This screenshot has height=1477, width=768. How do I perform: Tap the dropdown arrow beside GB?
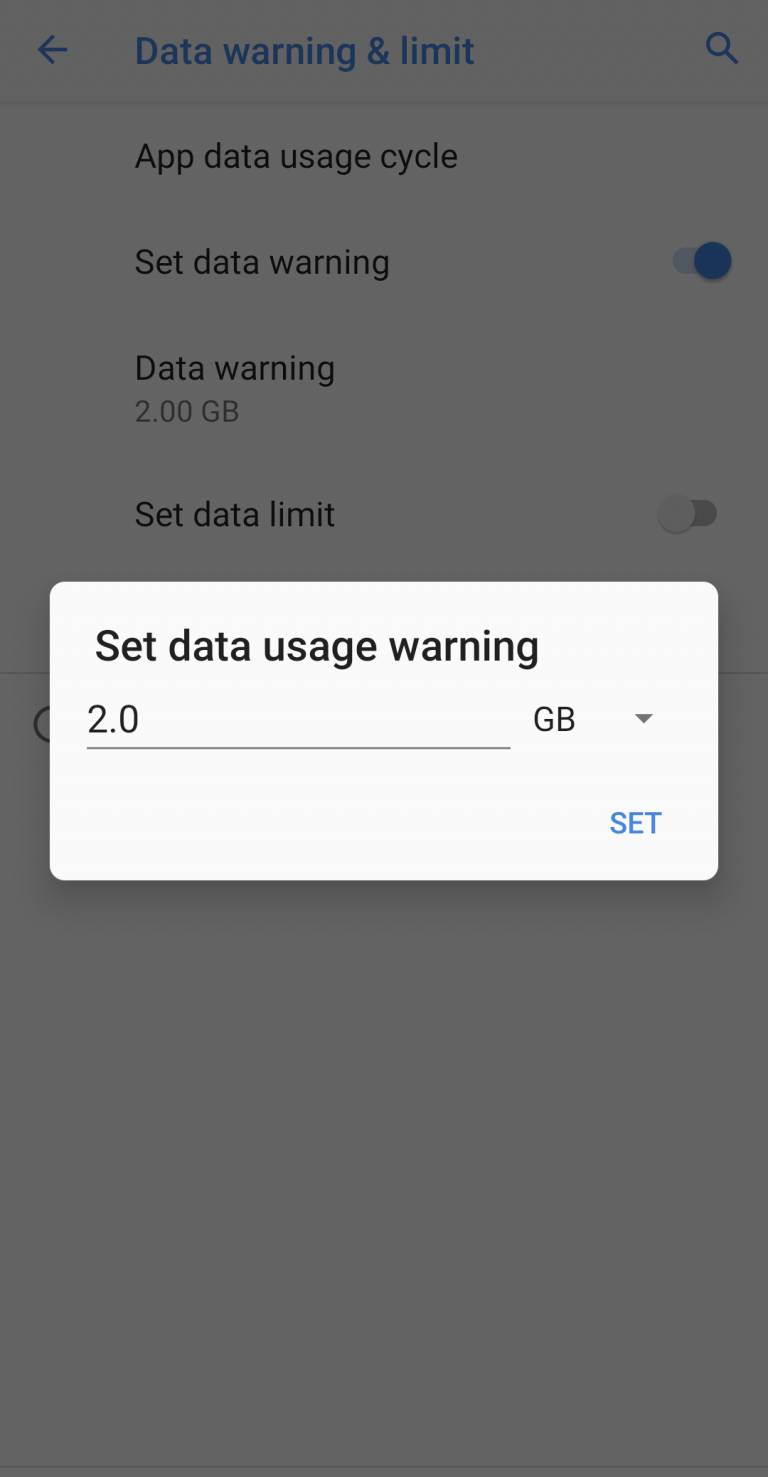644,718
